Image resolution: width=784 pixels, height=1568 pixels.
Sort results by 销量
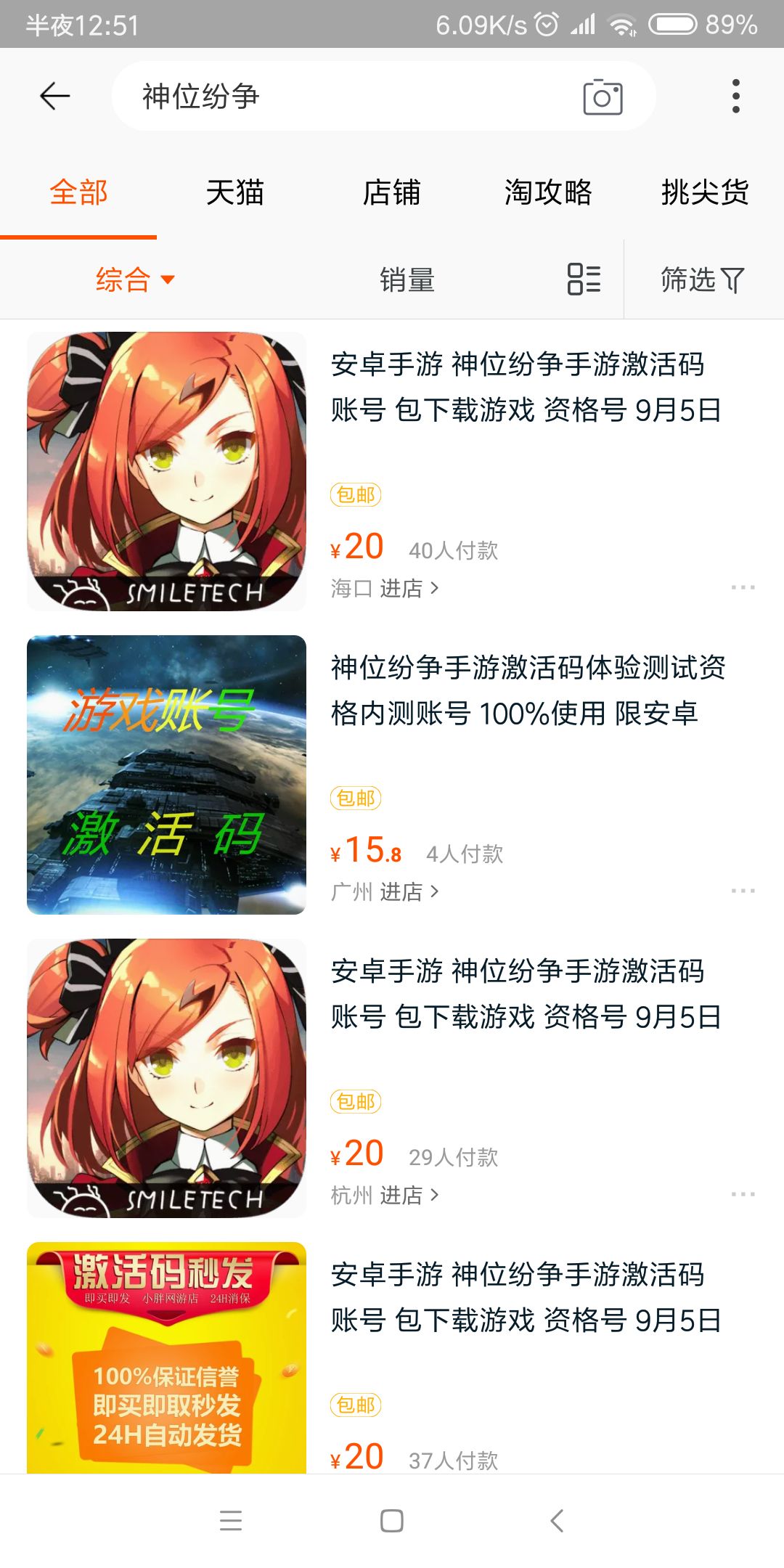408,279
